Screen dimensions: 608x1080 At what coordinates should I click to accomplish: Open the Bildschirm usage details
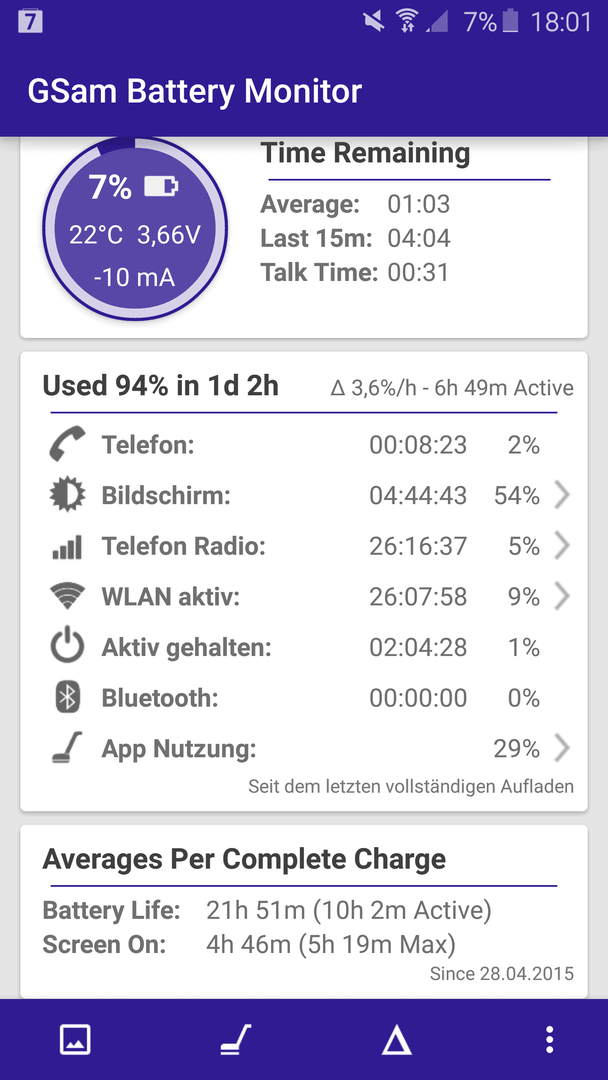coord(304,495)
